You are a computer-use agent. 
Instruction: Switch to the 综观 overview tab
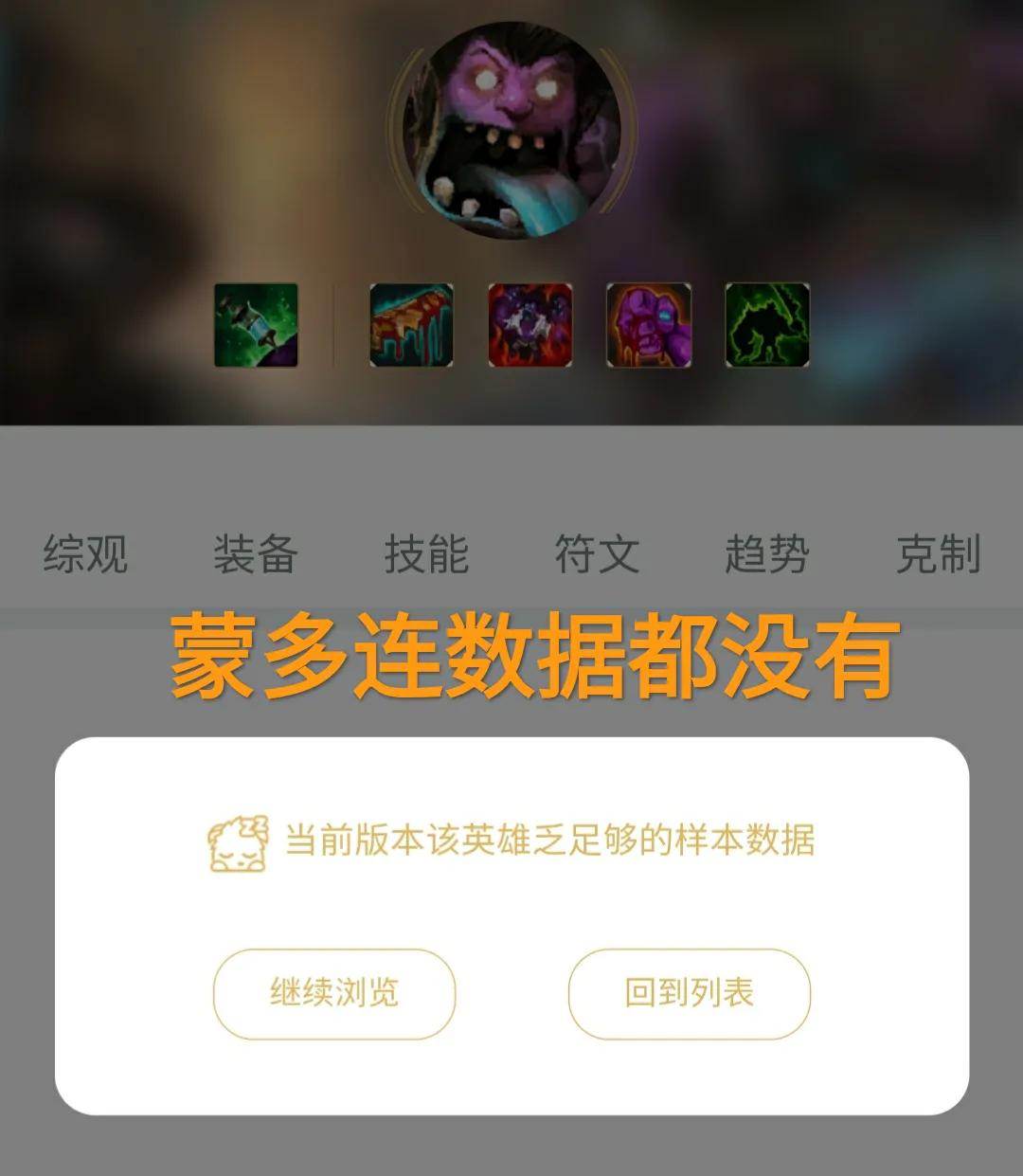[x=83, y=557]
